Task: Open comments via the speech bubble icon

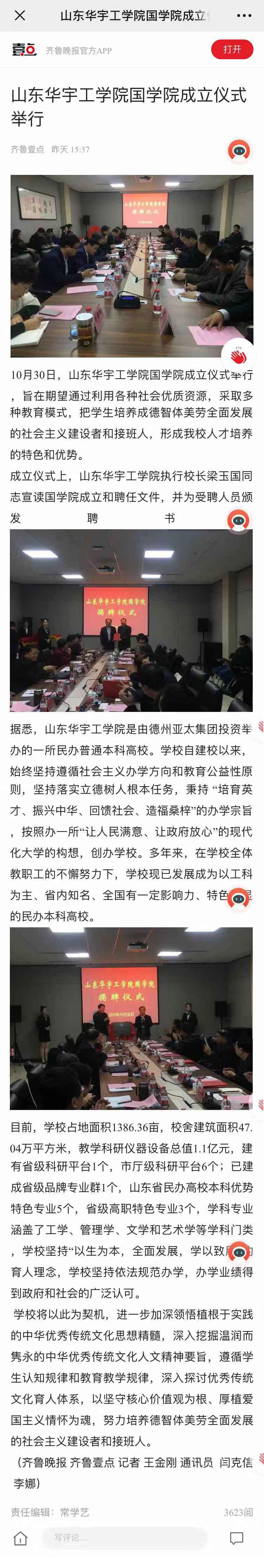Action: click(237, 1538)
